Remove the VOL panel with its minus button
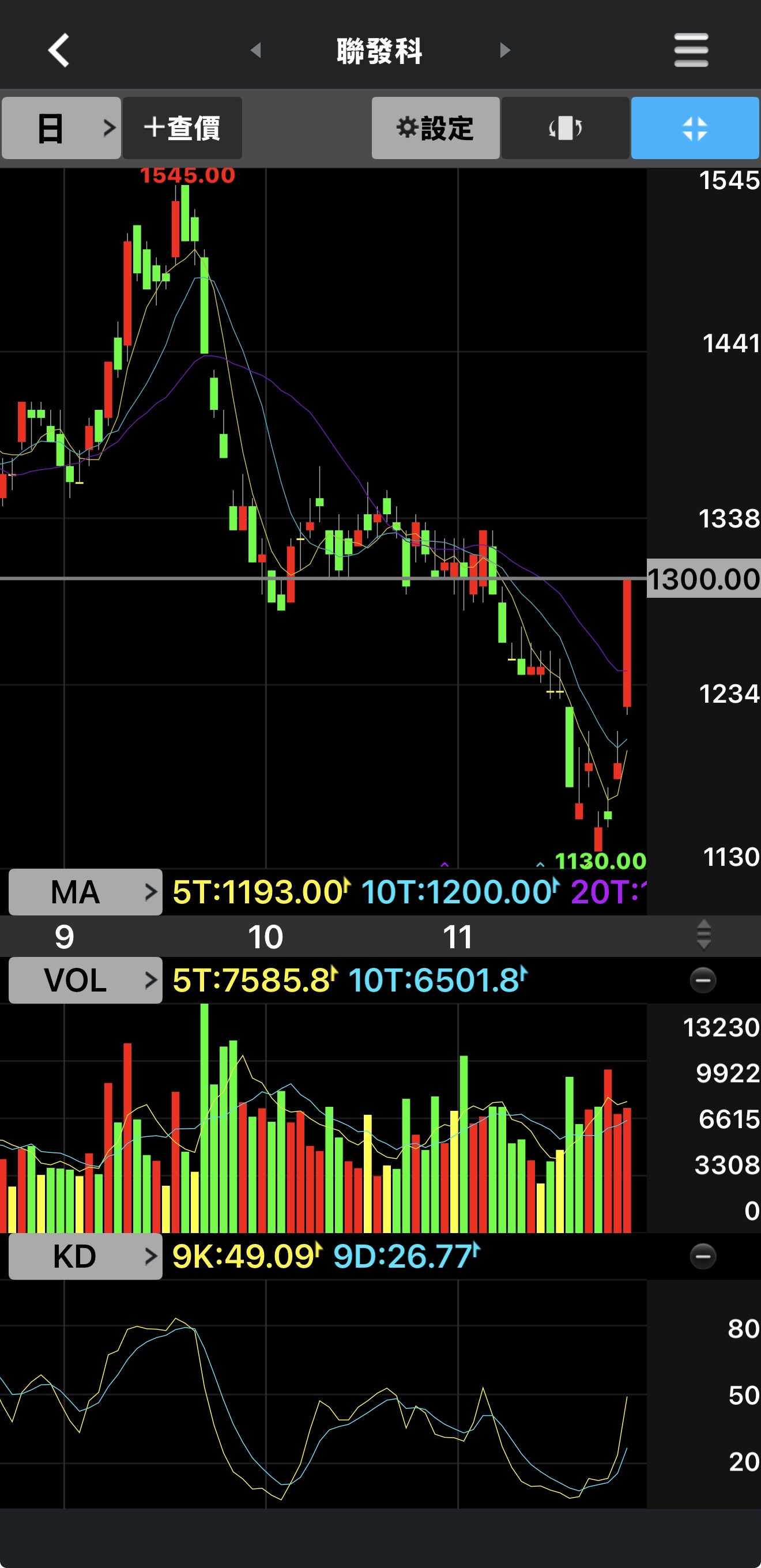Viewport: 761px width, 1568px height. [x=703, y=980]
